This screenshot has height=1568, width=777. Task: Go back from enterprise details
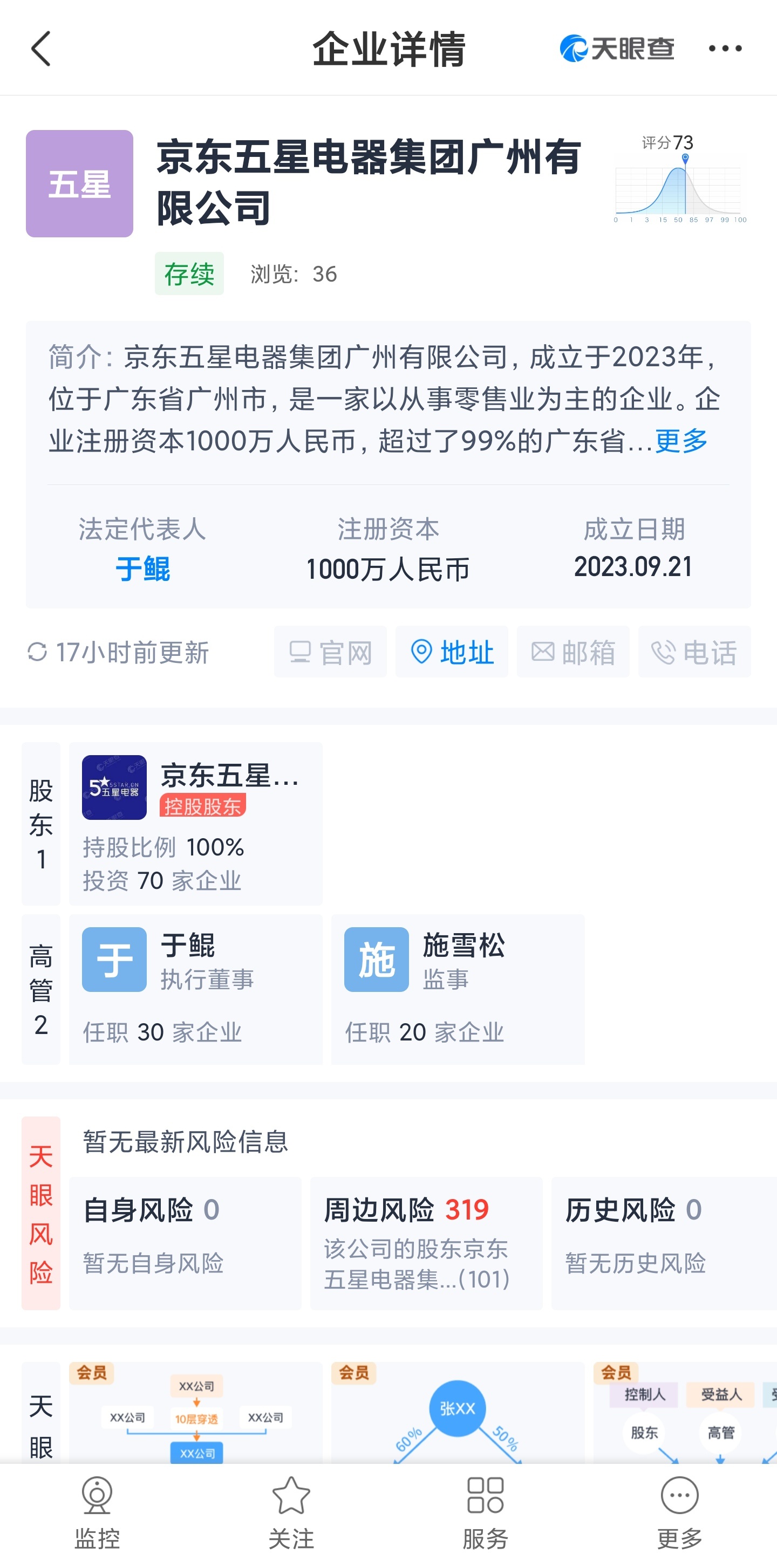click(41, 49)
